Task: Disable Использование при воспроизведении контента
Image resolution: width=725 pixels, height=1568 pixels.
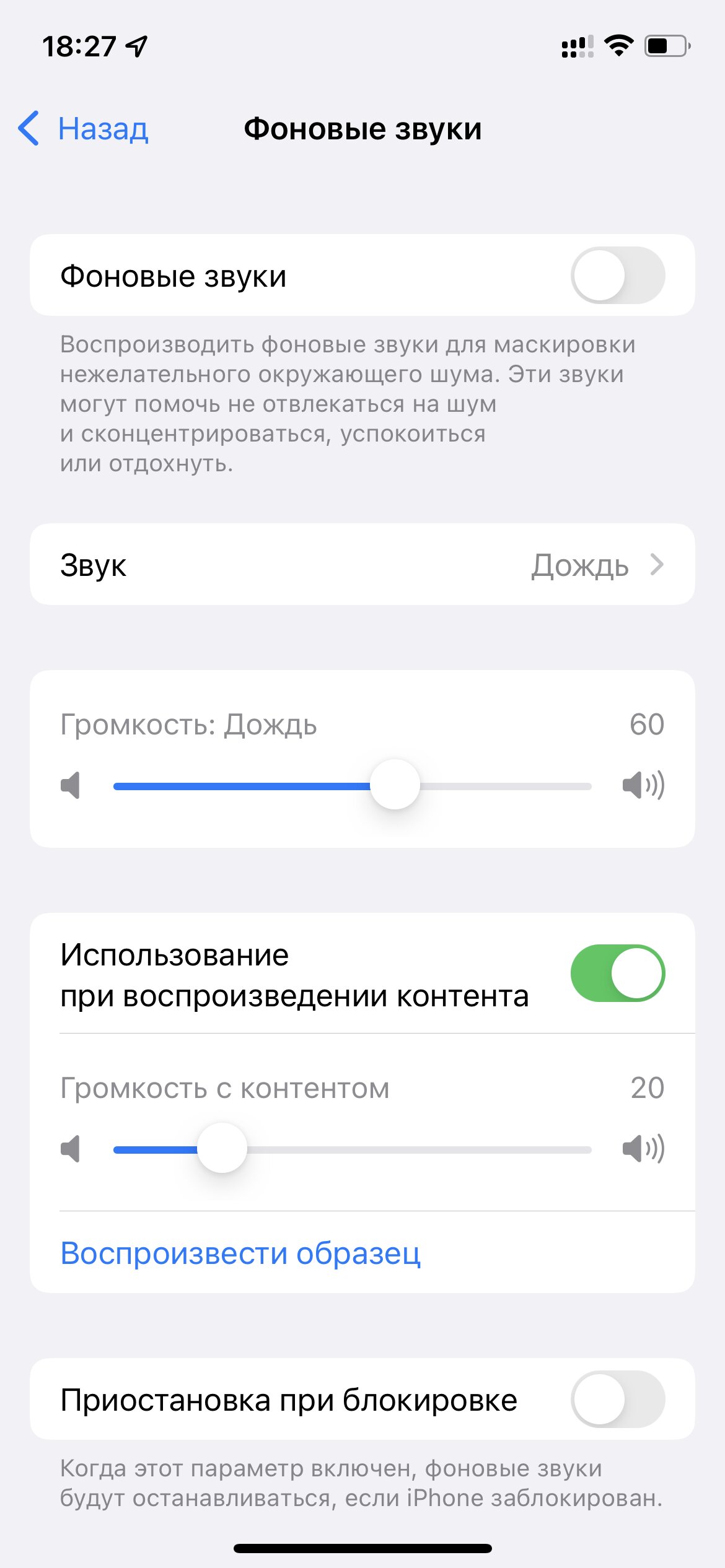Action: 618,973
